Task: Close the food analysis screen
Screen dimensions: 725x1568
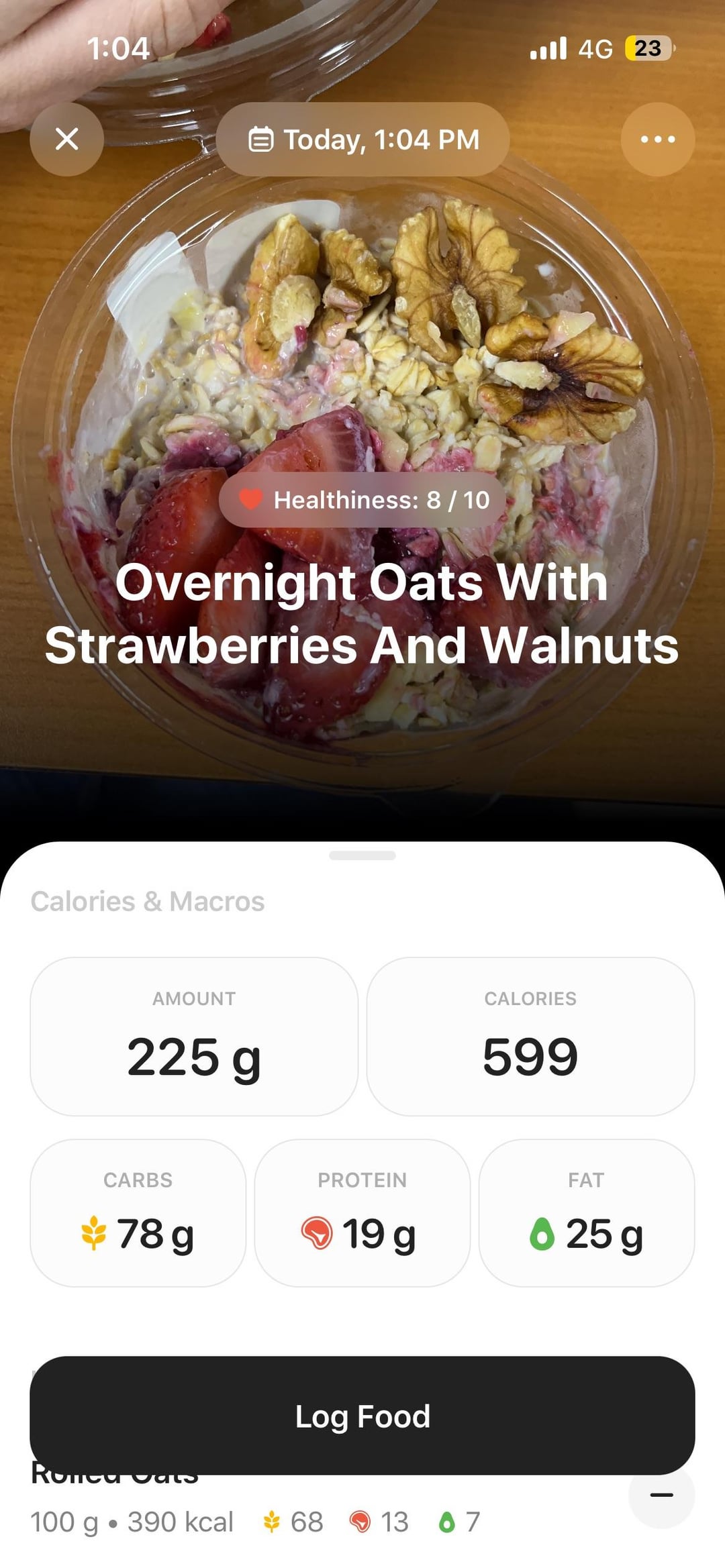Action: coord(66,140)
